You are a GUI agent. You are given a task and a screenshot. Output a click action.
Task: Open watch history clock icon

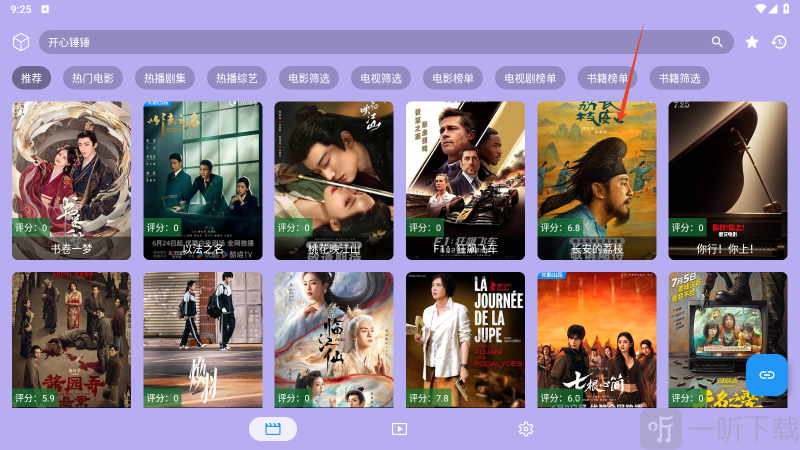click(x=779, y=42)
